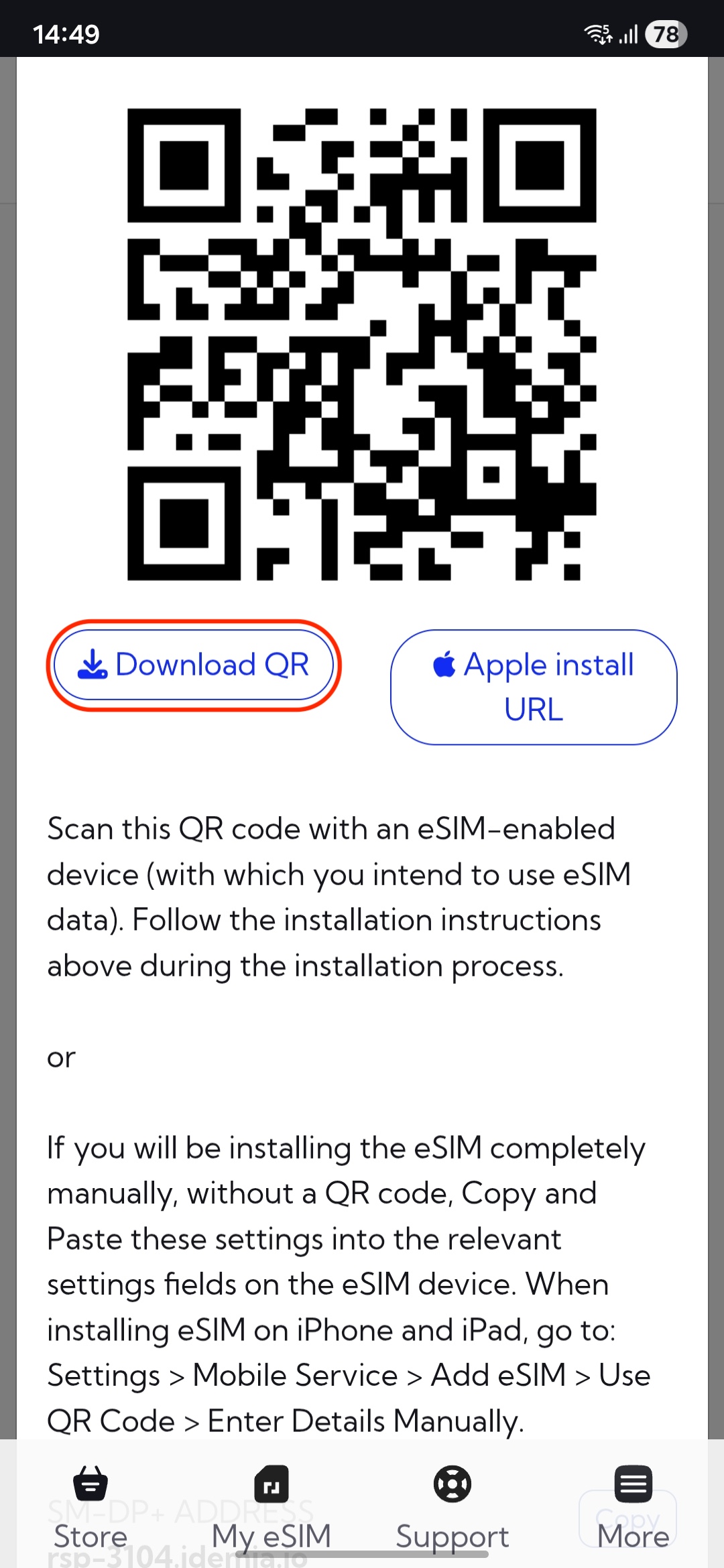This screenshot has width=724, height=1568.
Task: Open the Apple install URL
Action: (534, 686)
